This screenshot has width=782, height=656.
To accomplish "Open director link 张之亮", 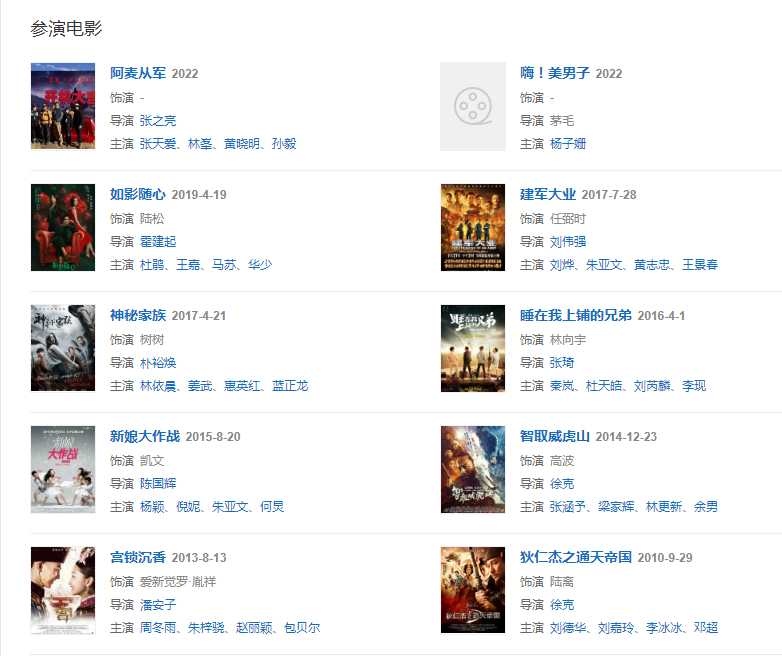I will (157, 120).
